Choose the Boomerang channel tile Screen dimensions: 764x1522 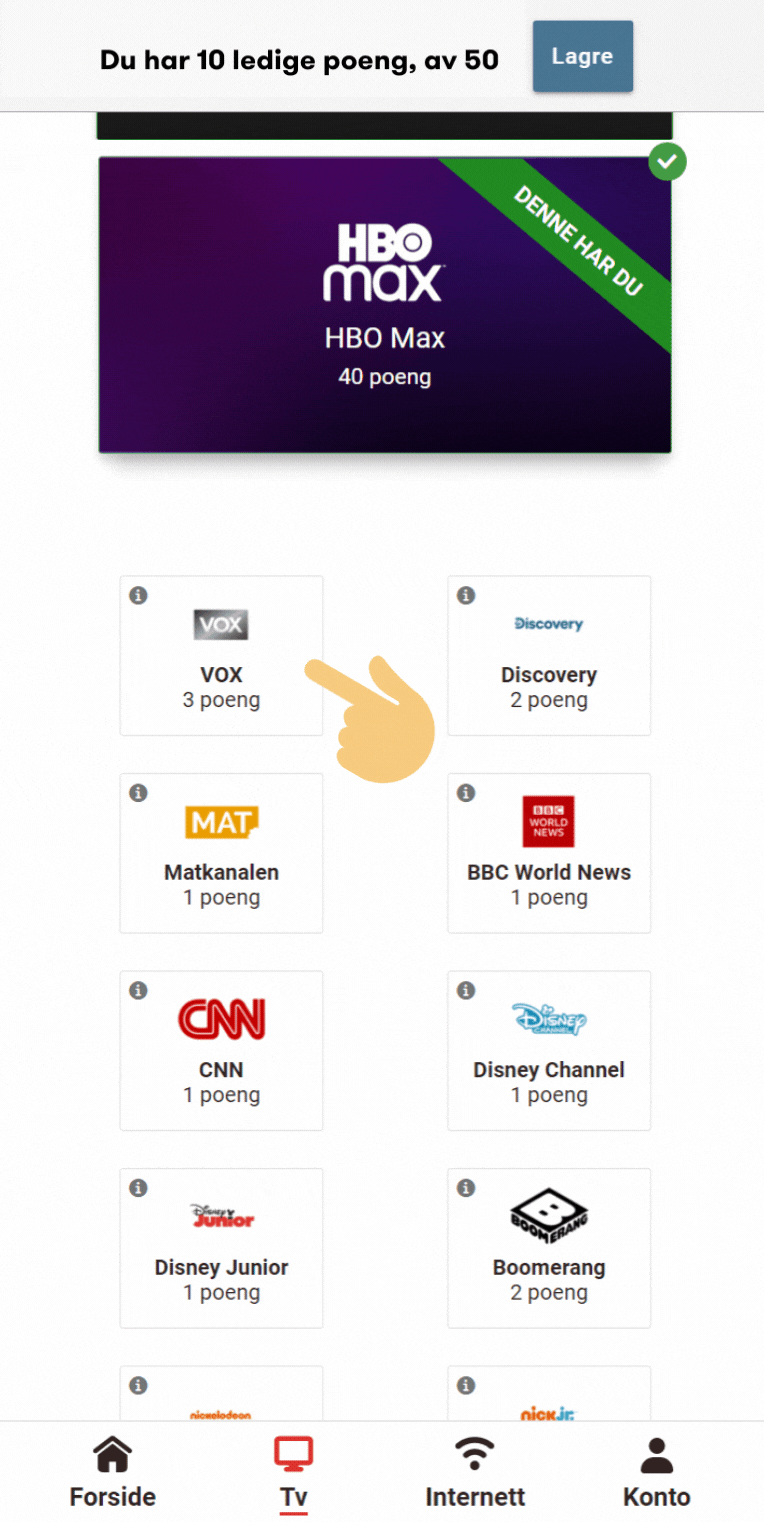548,1248
